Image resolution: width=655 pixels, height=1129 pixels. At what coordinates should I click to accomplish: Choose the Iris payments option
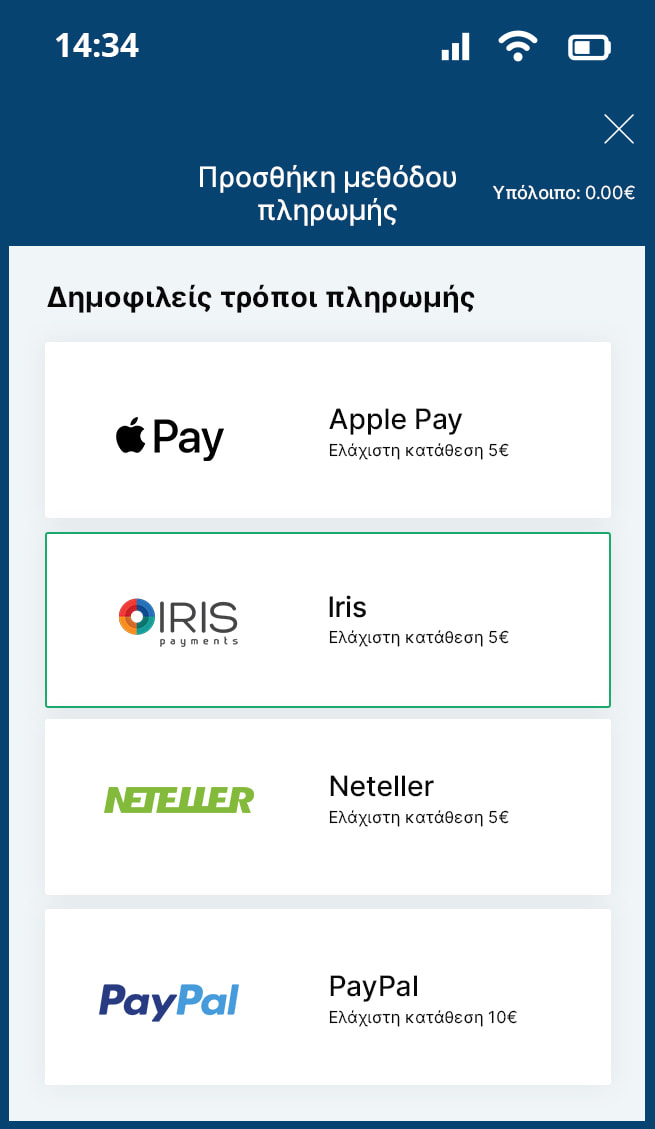(x=328, y=620)
